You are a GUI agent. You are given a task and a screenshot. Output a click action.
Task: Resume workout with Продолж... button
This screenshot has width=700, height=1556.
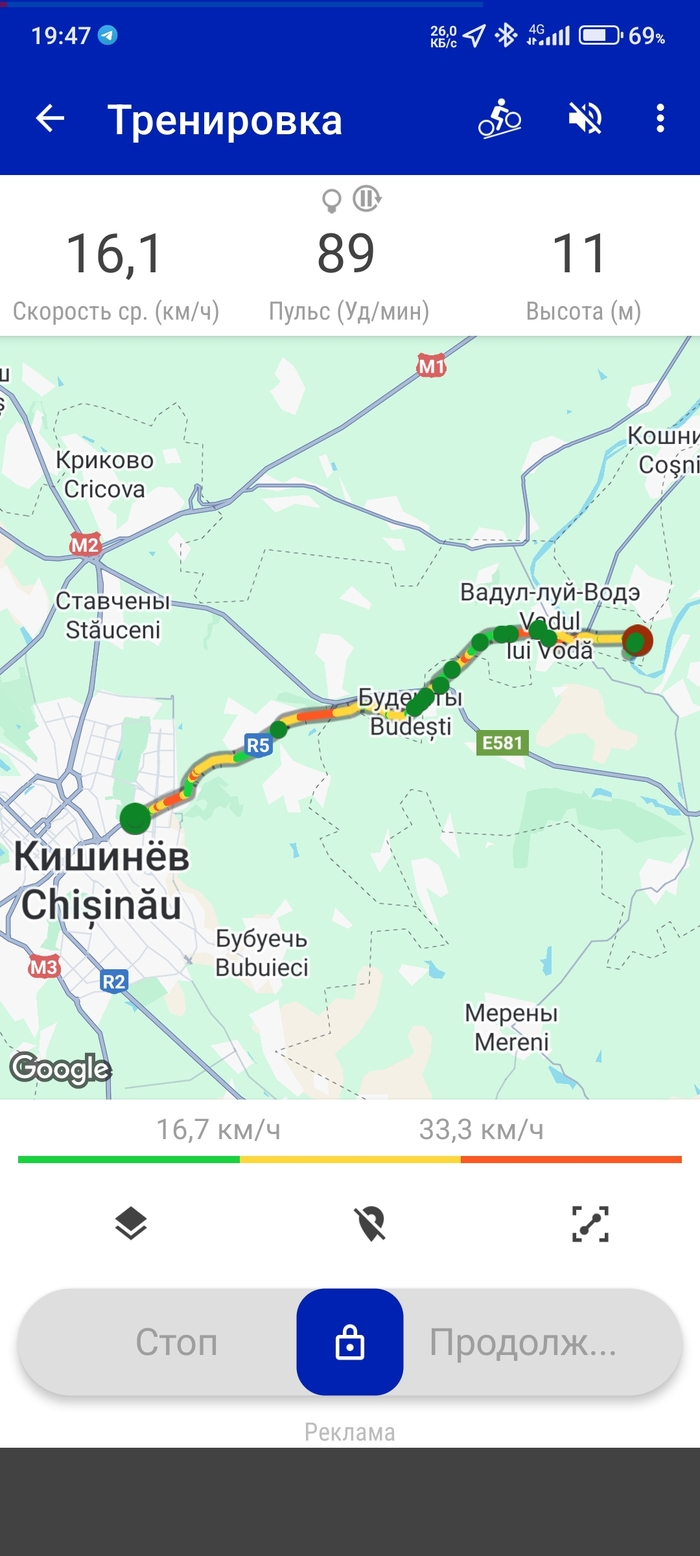point(523,1342)
